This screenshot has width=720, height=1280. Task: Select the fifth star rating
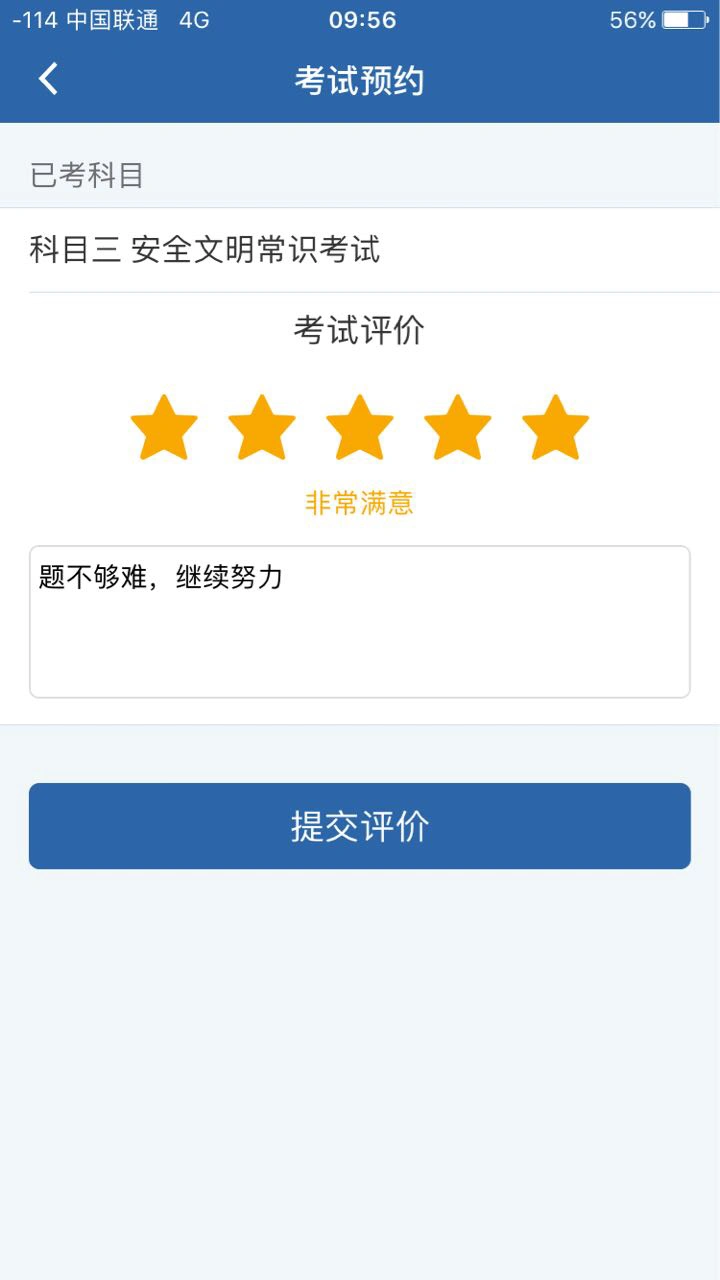[556, 427]
